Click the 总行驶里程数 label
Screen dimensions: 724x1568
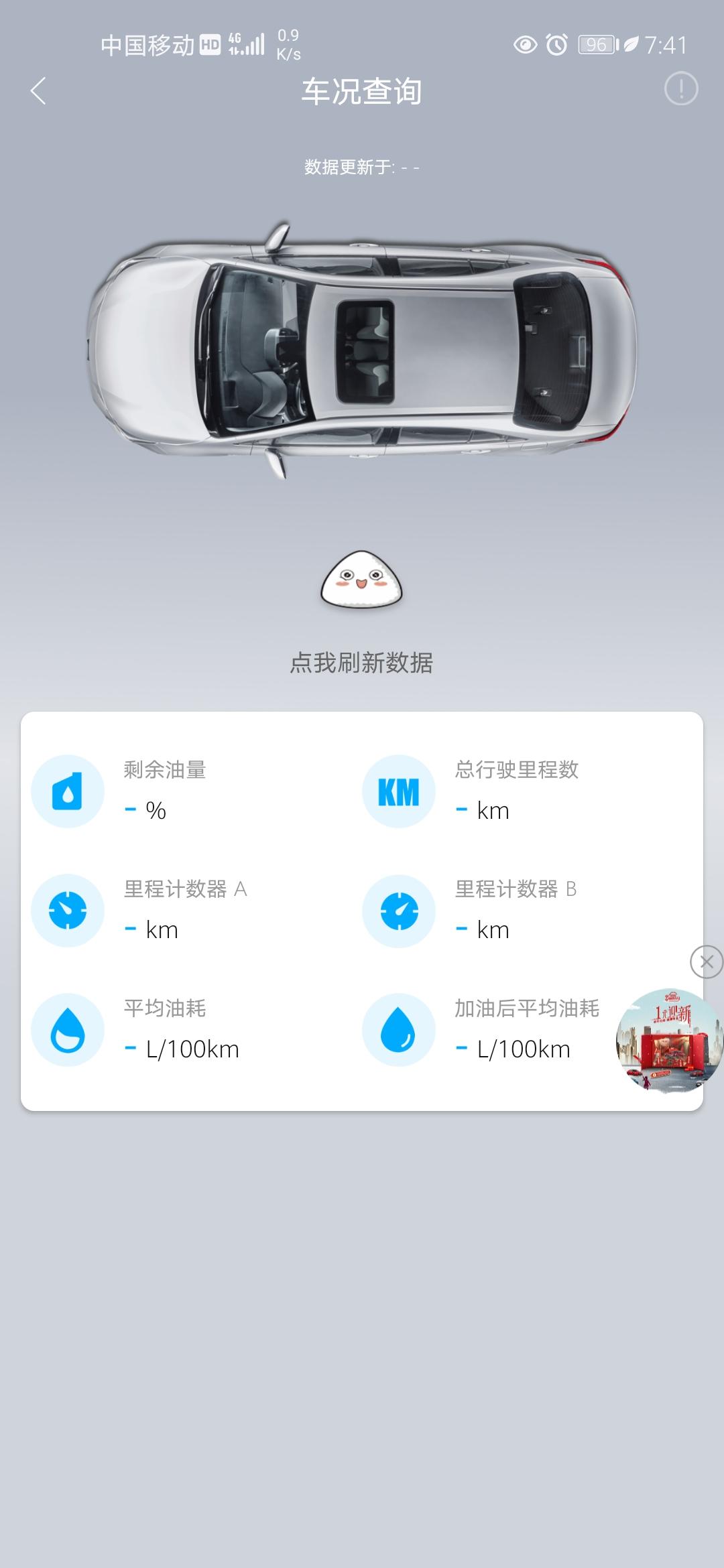click(x=517, y=772)
